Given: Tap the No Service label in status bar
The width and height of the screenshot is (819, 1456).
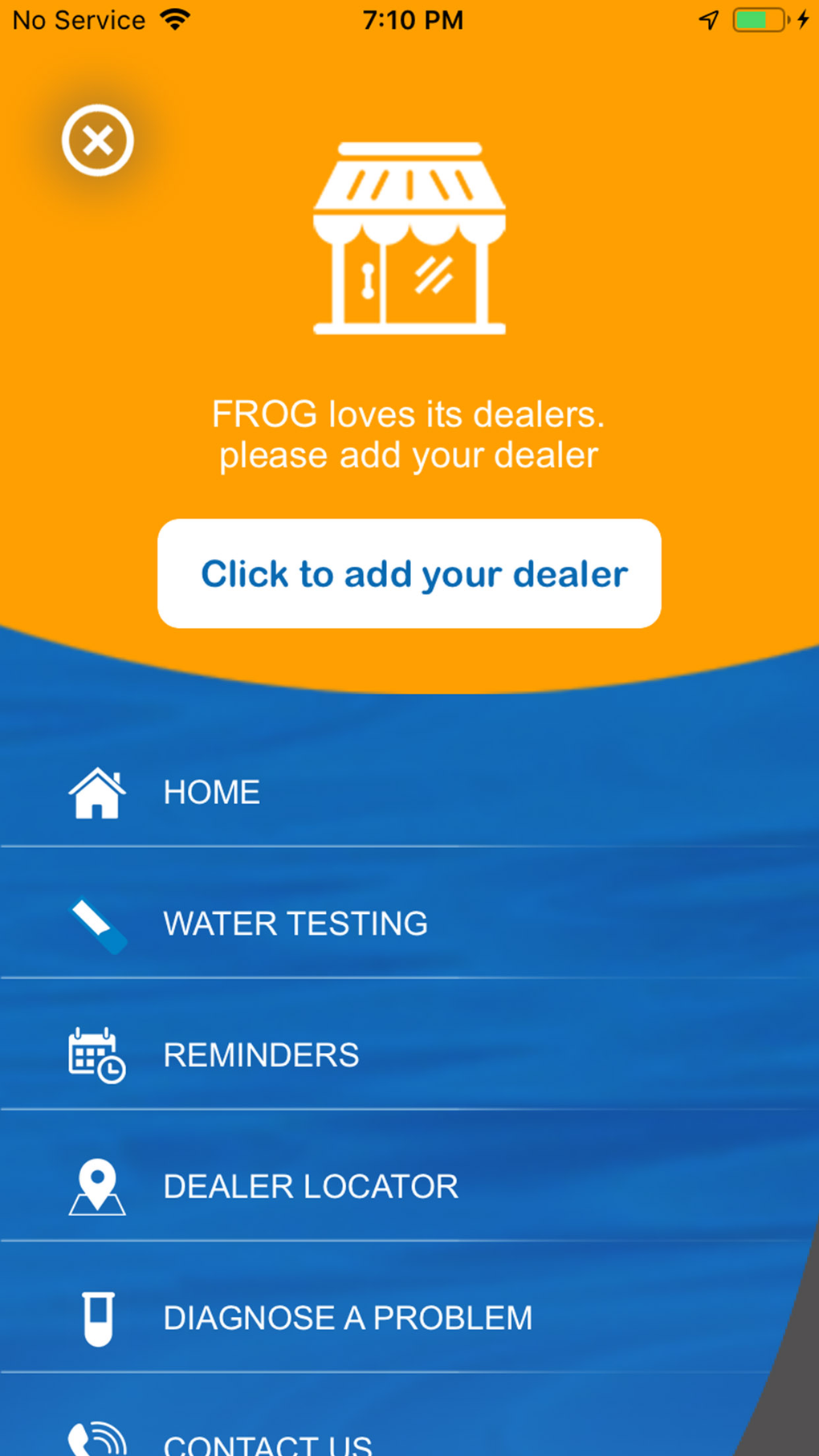Looking at the screenshot, I should coord(78,19).
